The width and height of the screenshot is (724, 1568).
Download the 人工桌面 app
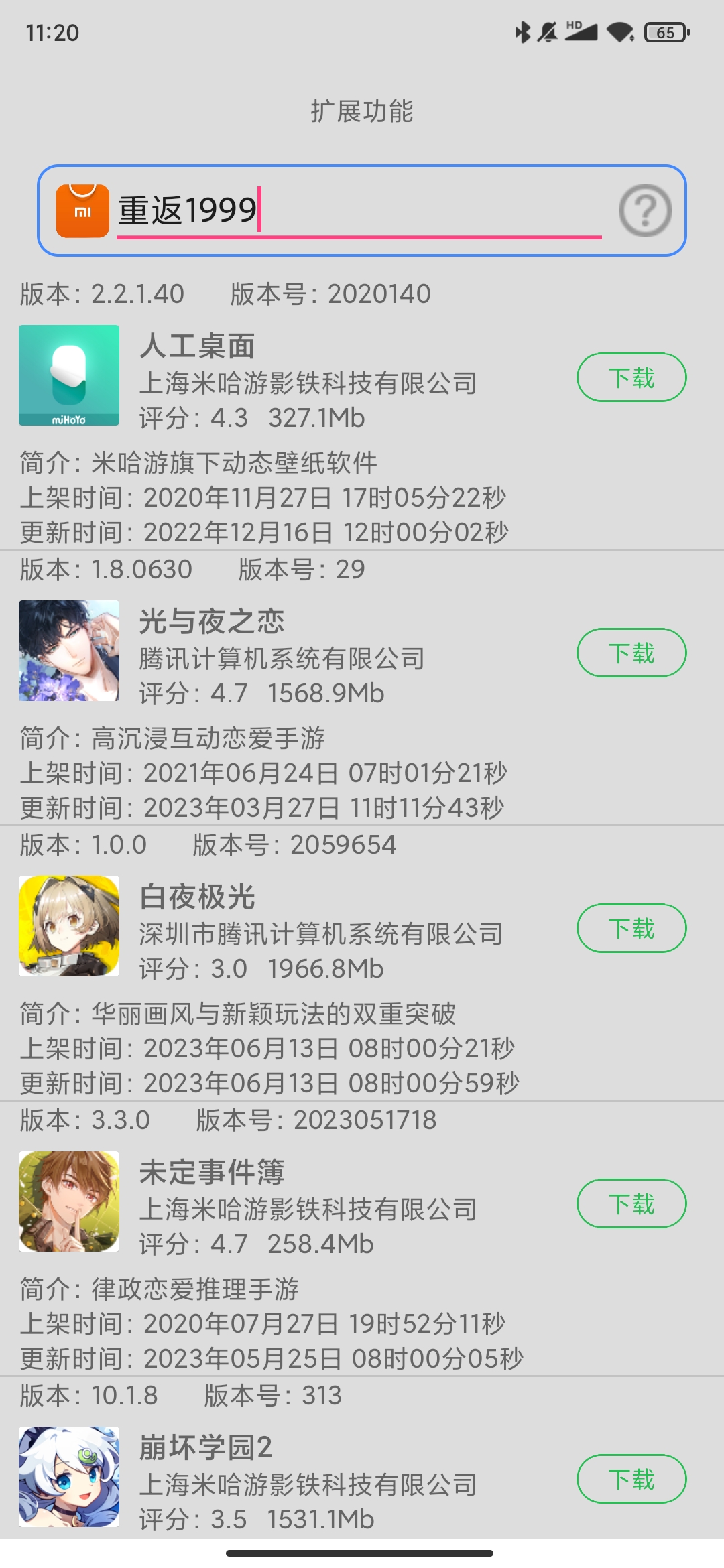pos(631,377)
